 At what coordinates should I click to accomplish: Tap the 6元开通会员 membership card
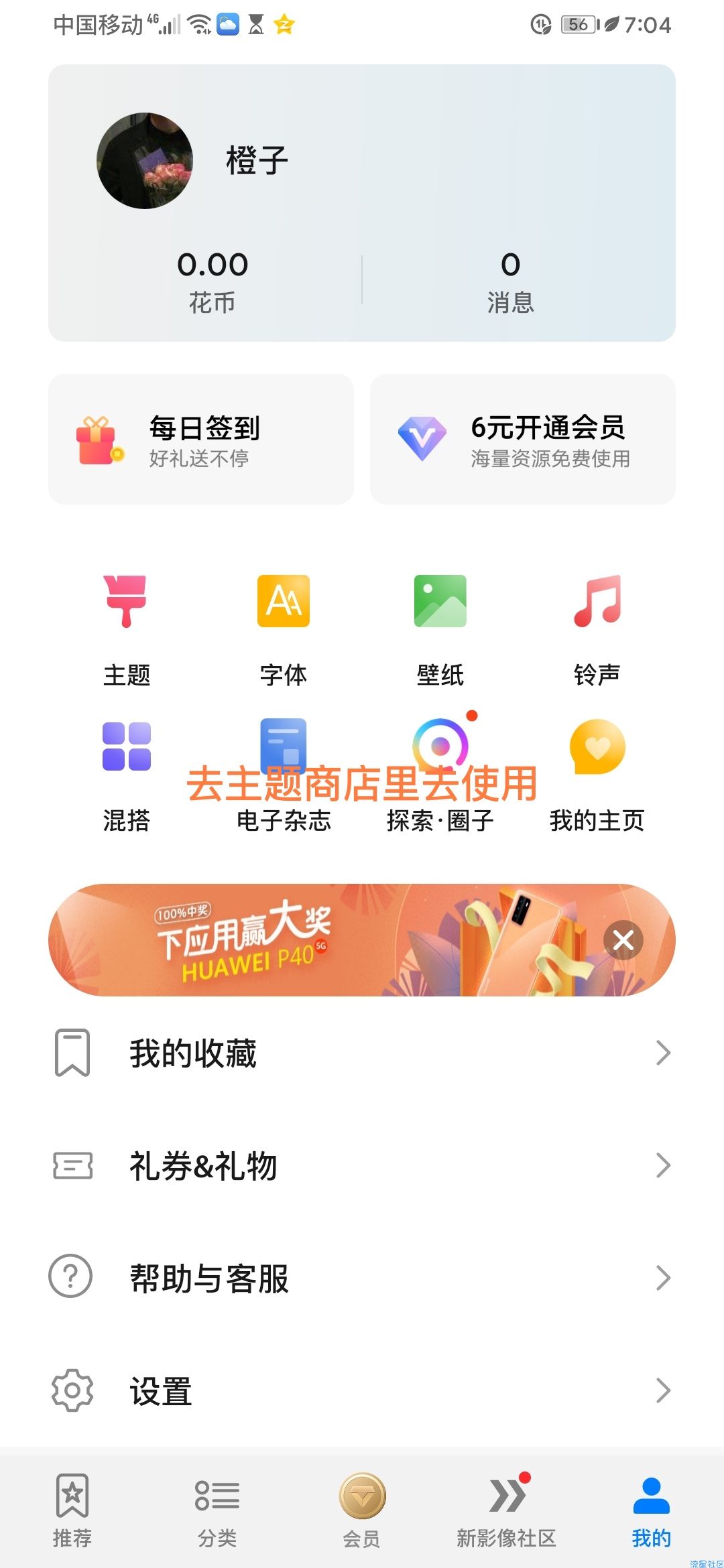(x=523, y=440)
